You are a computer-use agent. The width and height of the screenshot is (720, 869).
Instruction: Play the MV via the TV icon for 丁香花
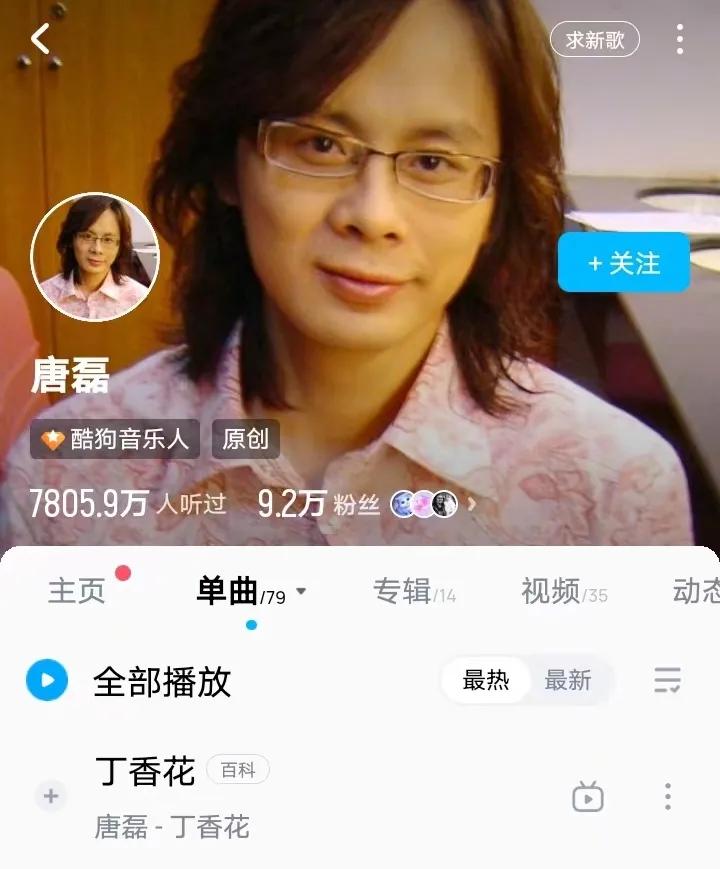point(590,797)
